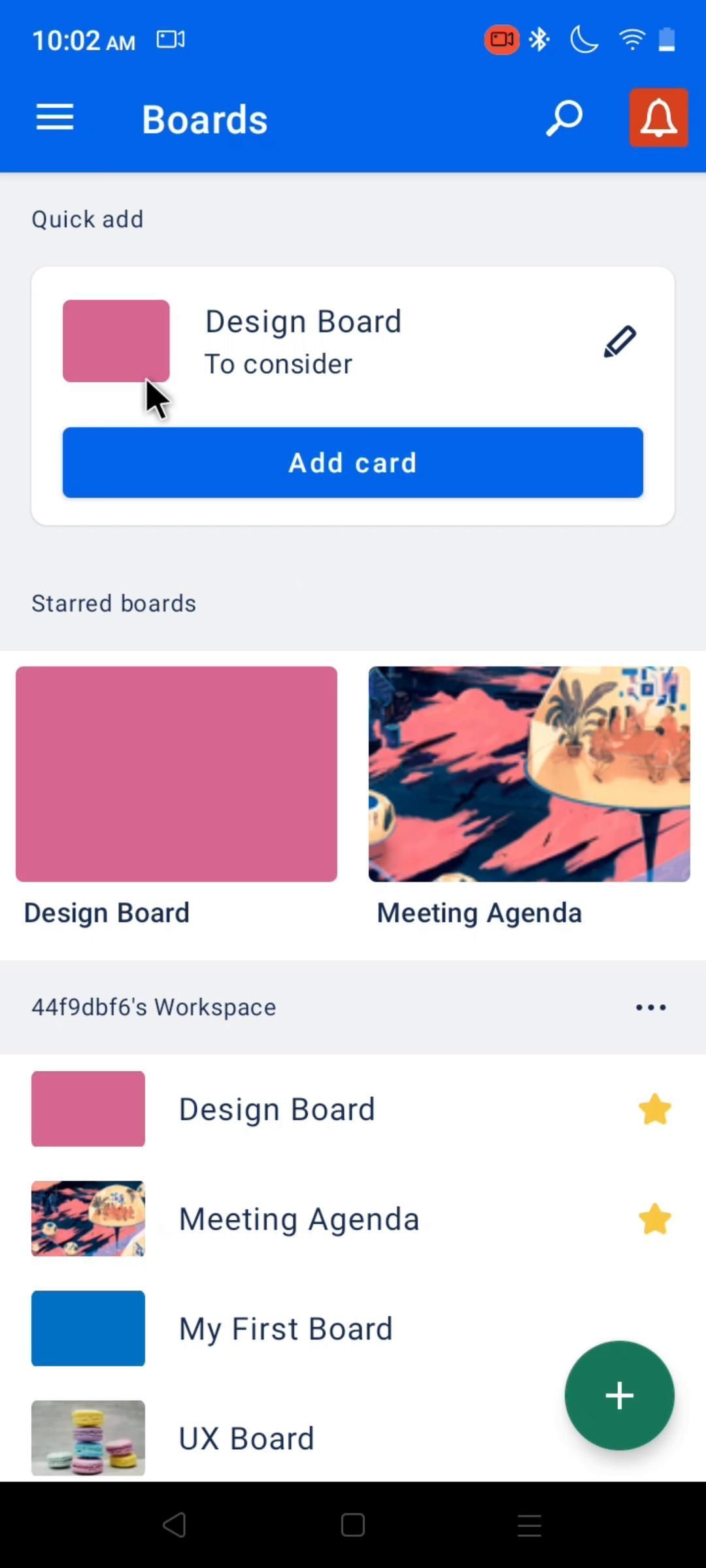The width and height of the screenshot is (706, 1568).
Task: Open the search magnifier icon
Action: coord(563,118)
